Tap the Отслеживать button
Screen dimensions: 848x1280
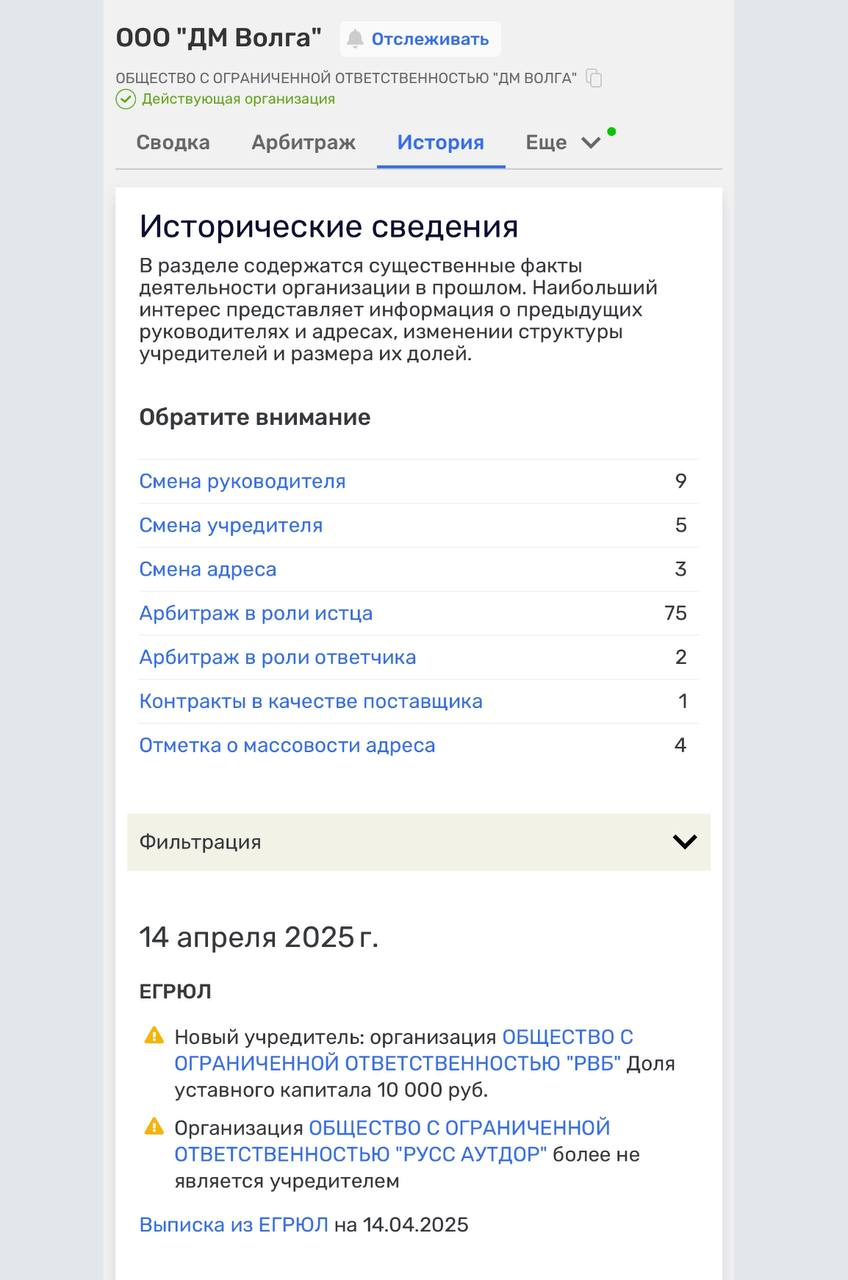click(x=420, y=39)
